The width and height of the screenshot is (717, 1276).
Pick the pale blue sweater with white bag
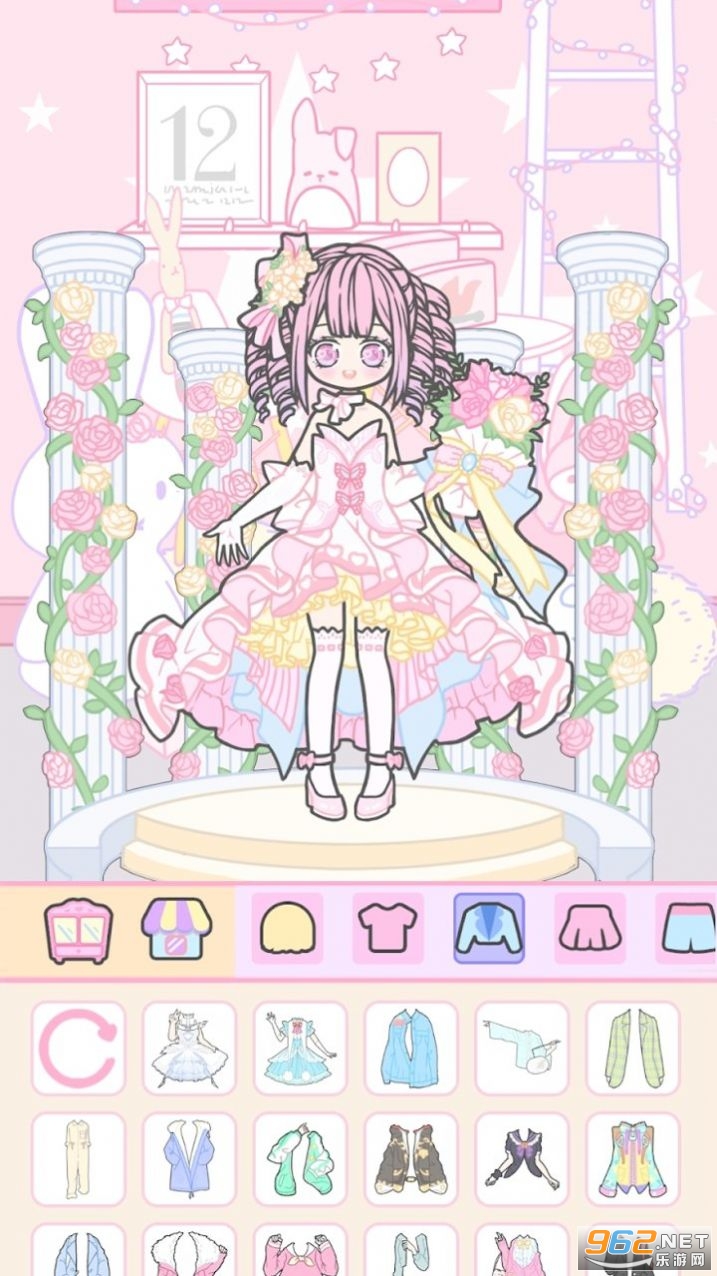point(522,1049)
